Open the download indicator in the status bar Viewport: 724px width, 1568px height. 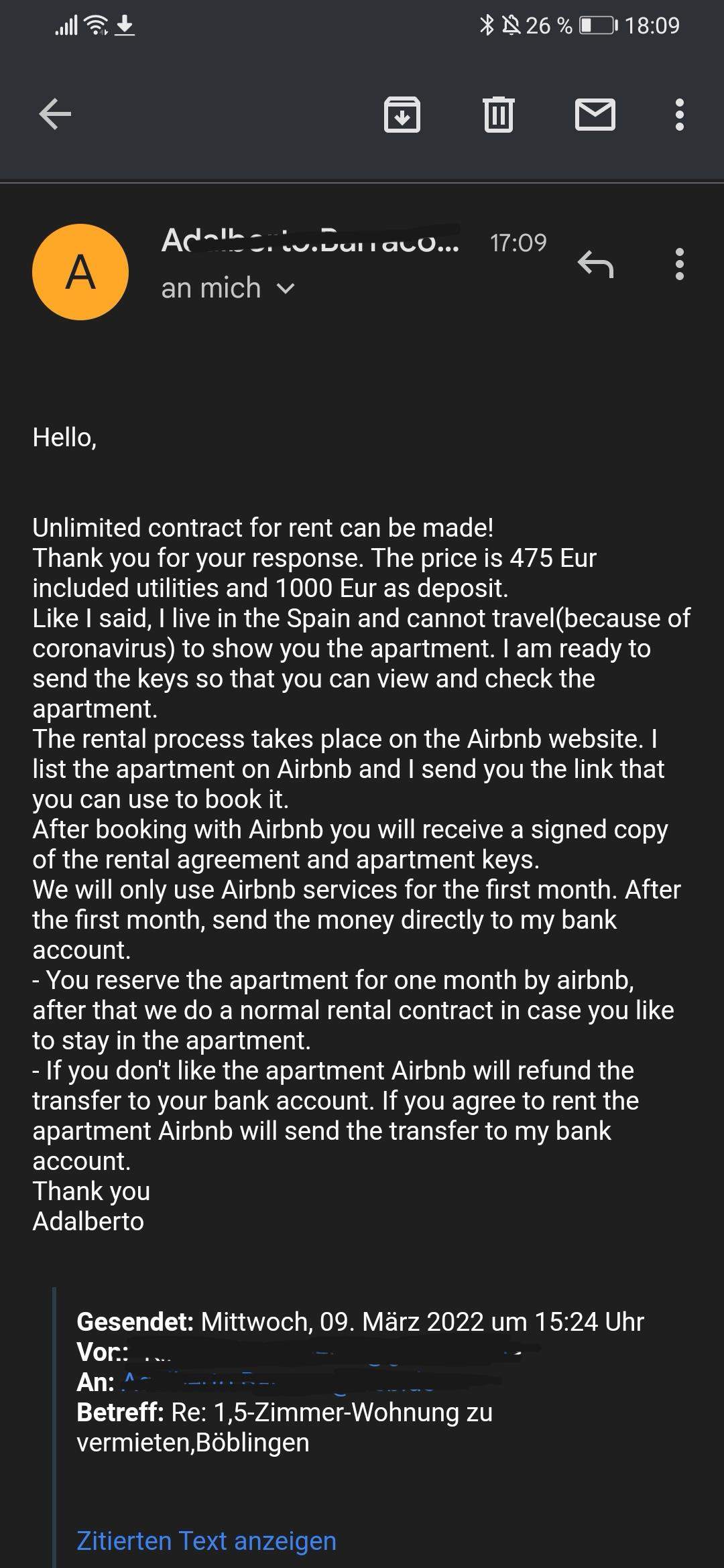click(125, 27)
